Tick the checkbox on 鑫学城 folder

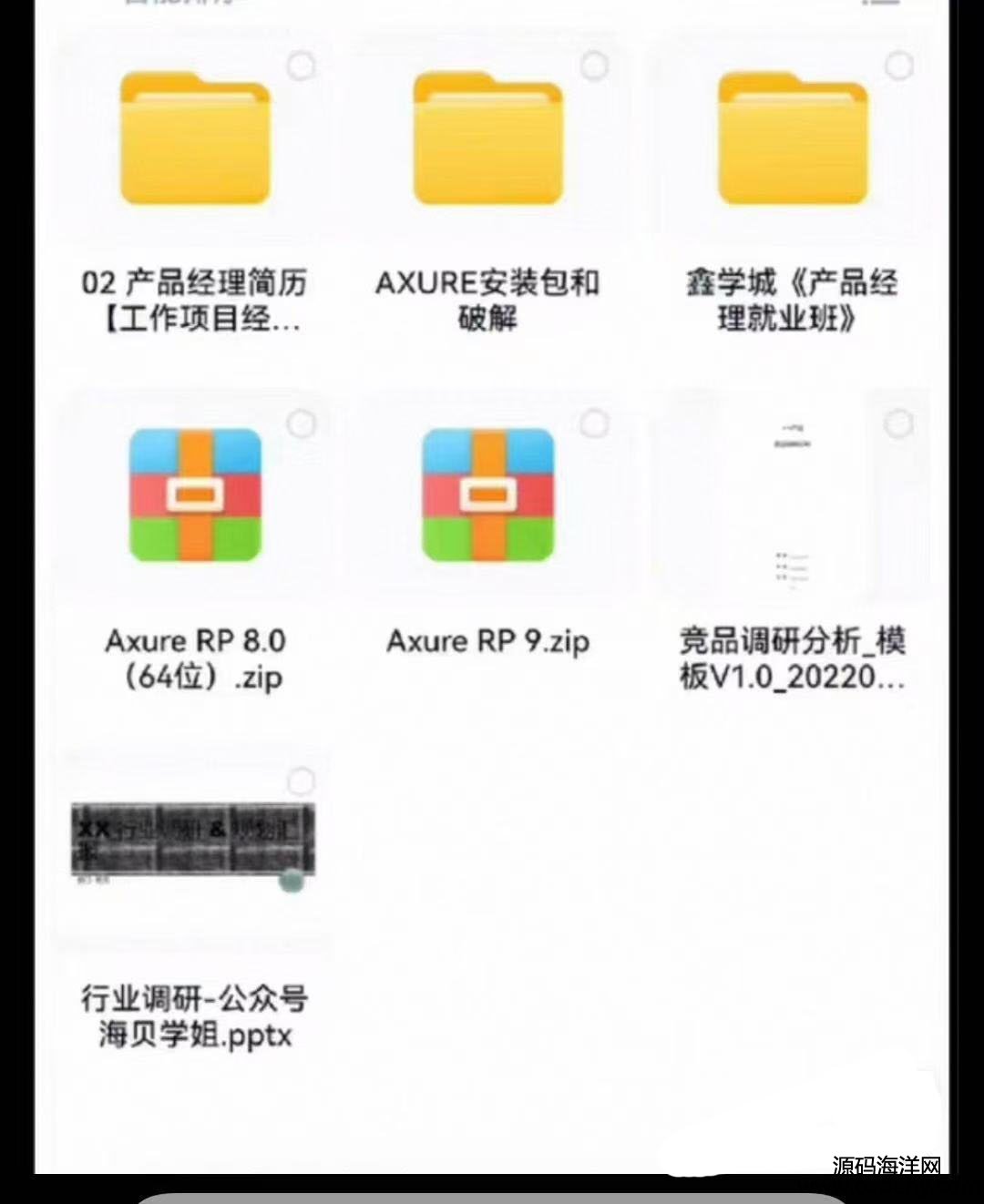point(899,66)
